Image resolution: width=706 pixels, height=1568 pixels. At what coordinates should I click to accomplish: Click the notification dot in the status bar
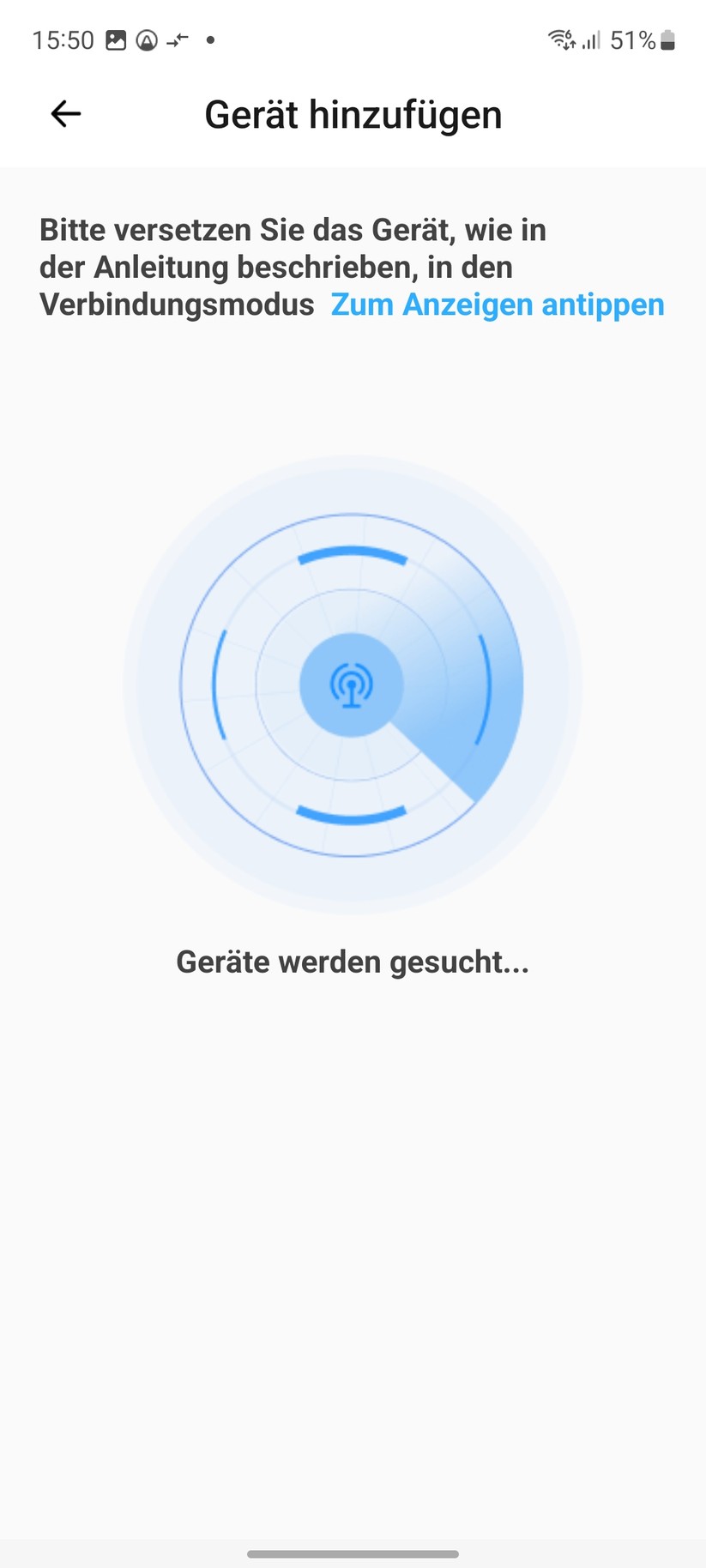point(208,40)
